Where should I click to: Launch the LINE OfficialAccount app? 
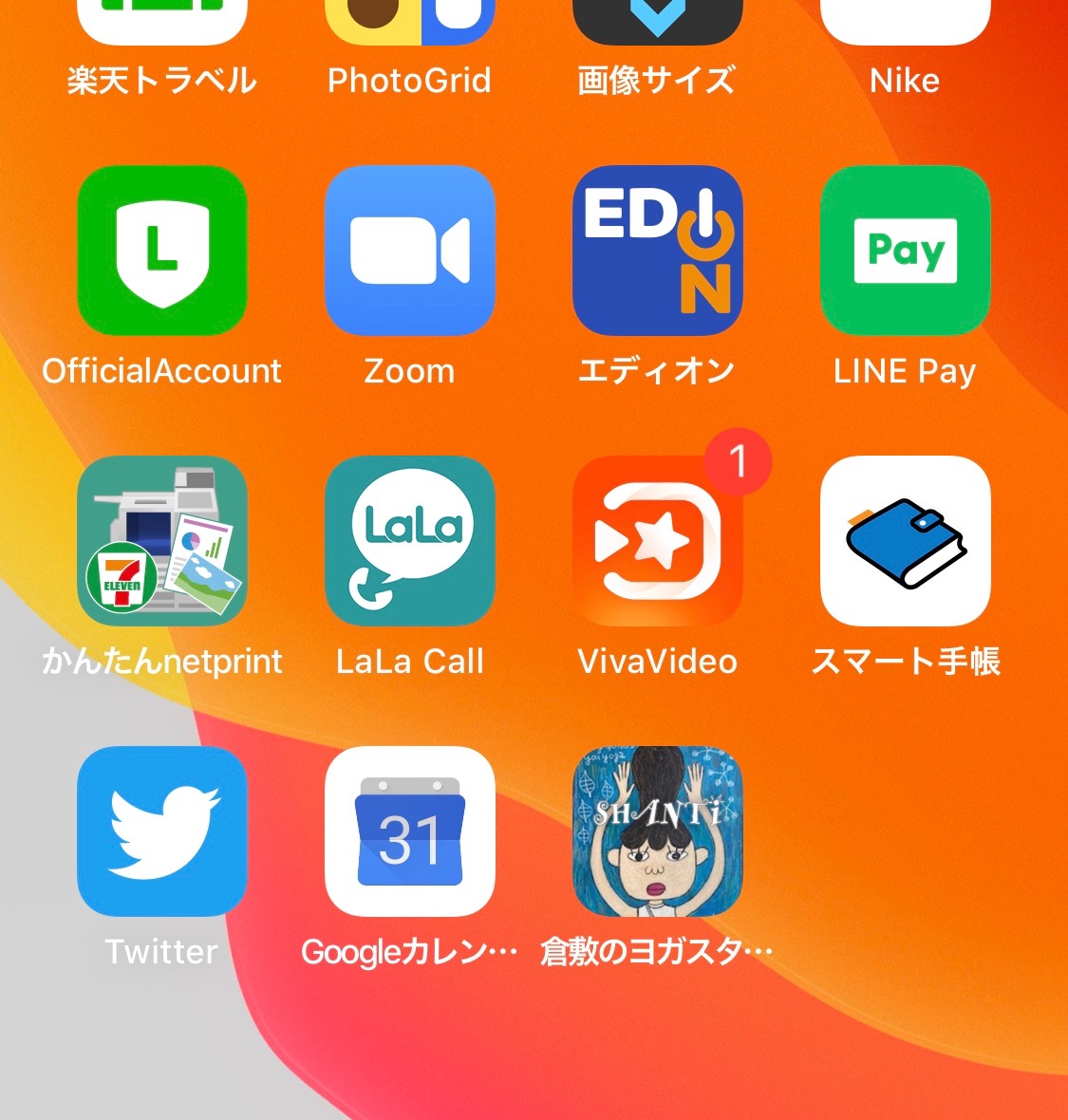coord(161,251)
